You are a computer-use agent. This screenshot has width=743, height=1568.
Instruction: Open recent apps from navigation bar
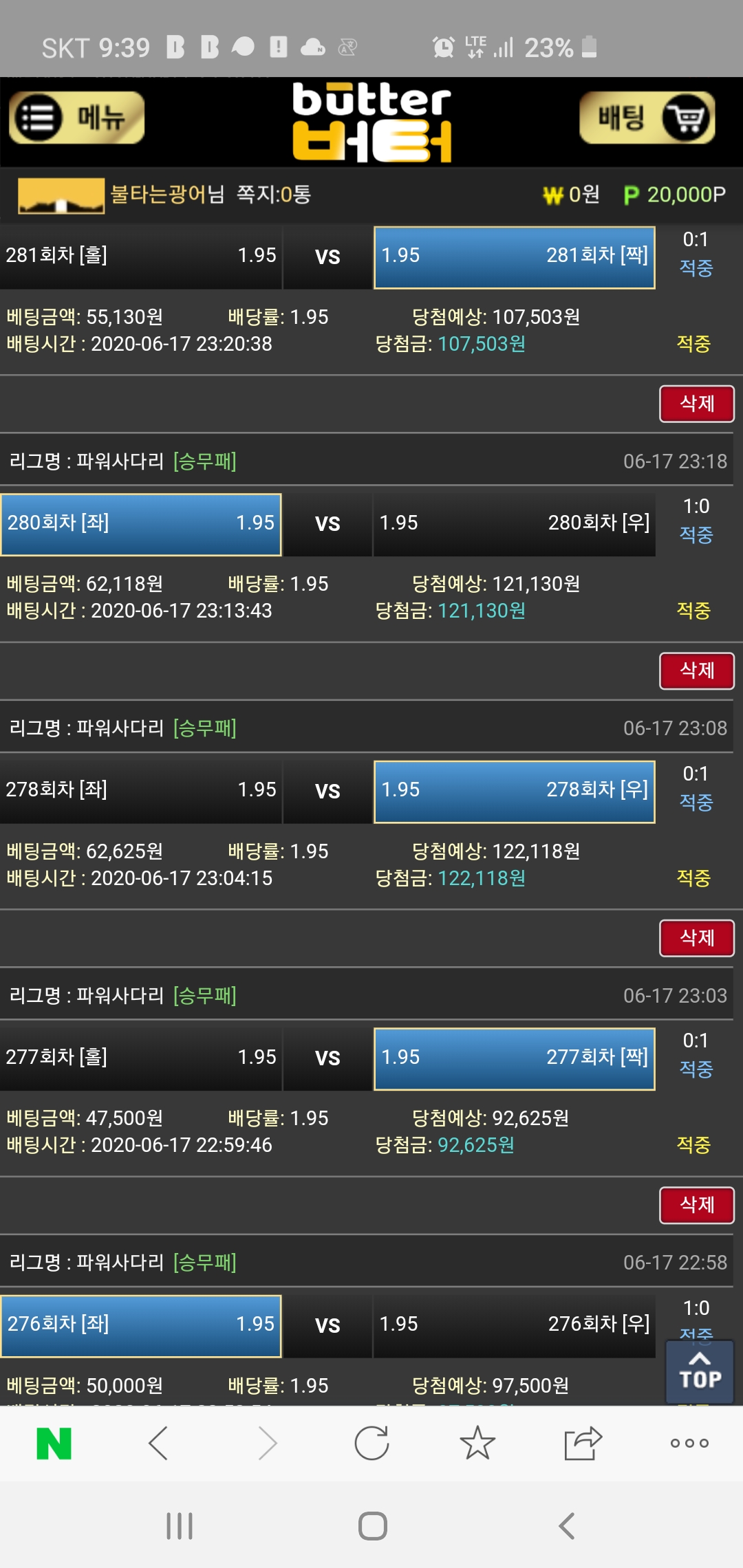[x=180, y=1526]
